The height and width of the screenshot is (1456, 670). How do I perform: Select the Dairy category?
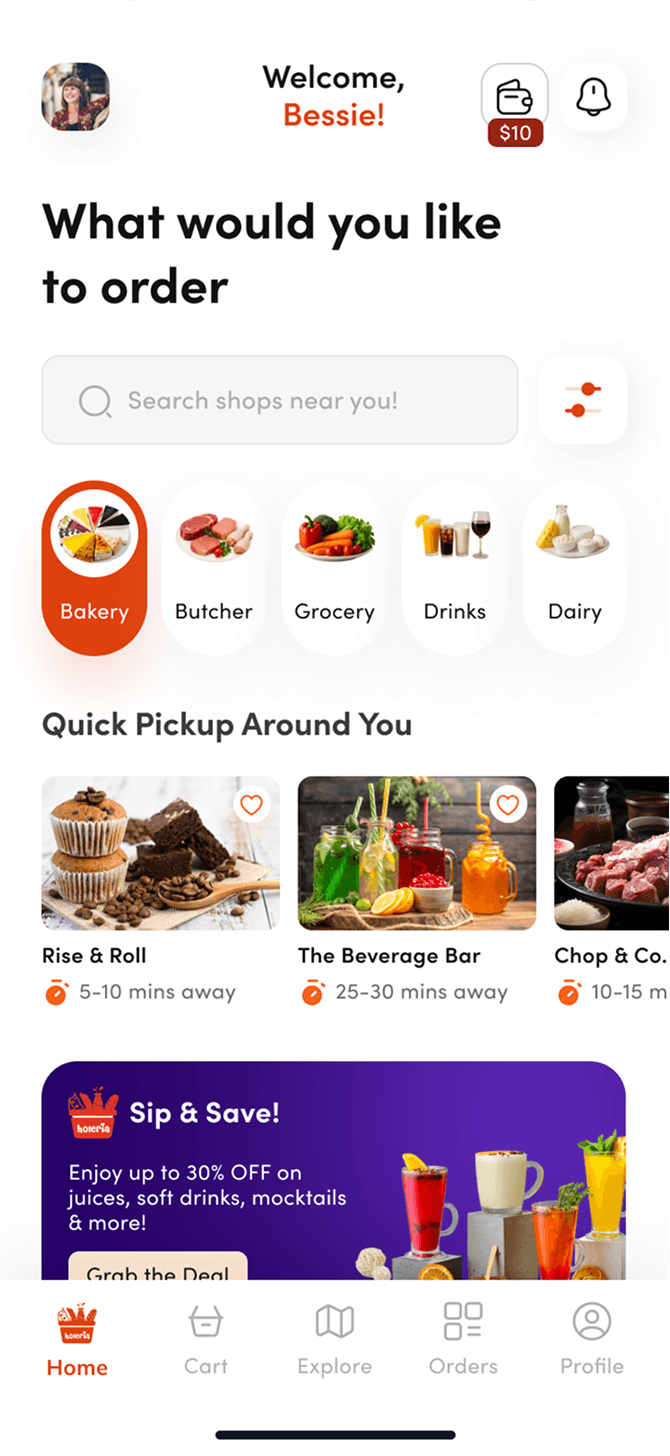[575, 568]
